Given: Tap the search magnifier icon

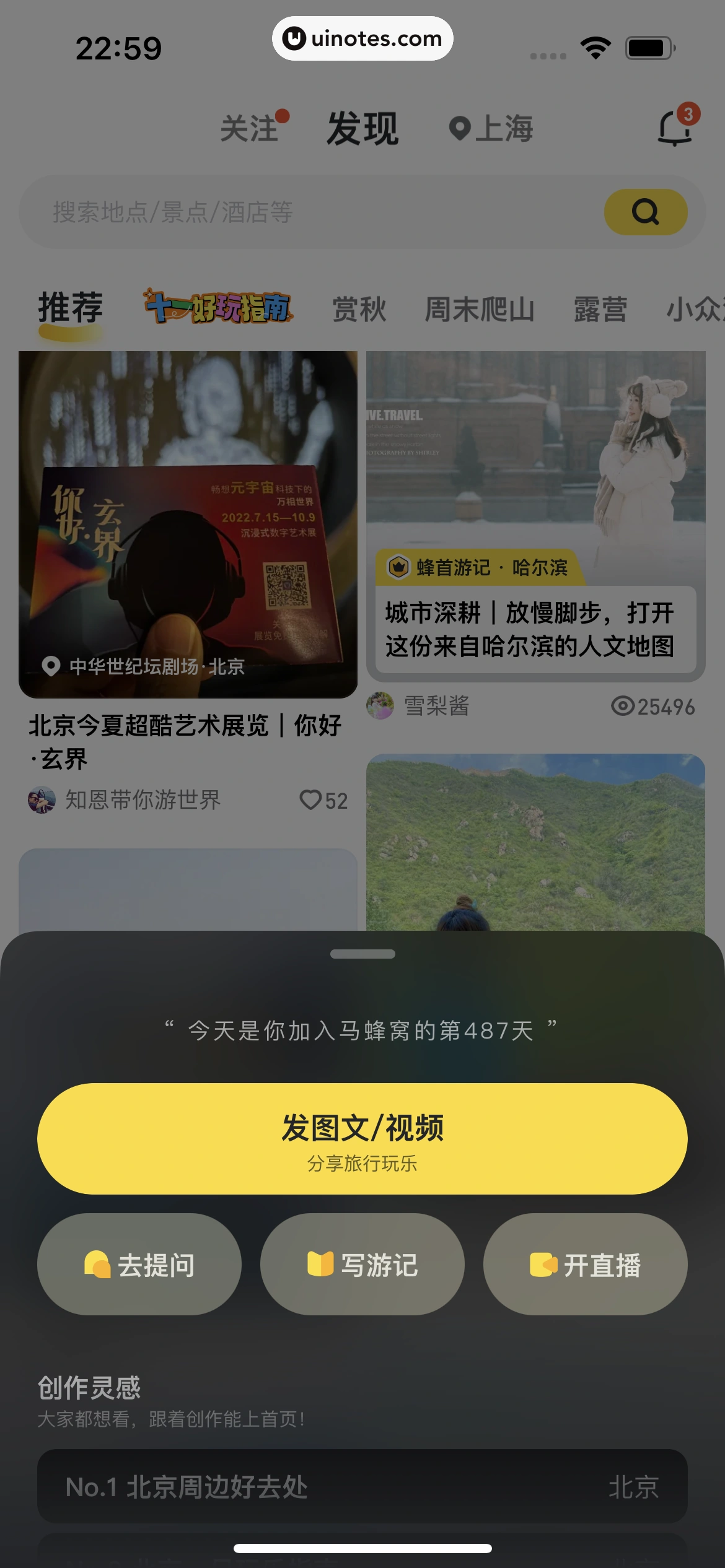Looking at the screenshot, I should (x=645, y=212).
